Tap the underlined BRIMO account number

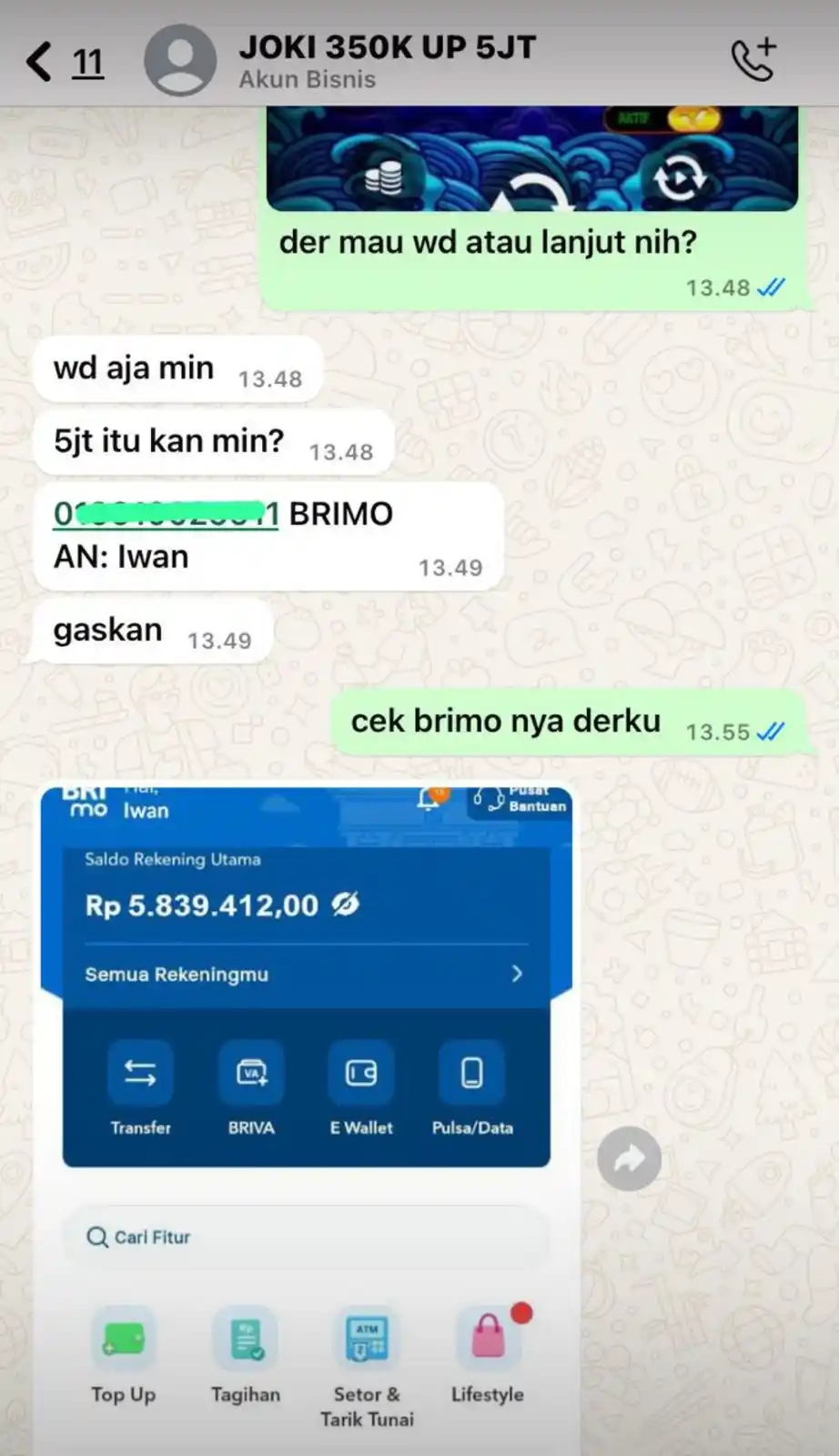[166, 514]
